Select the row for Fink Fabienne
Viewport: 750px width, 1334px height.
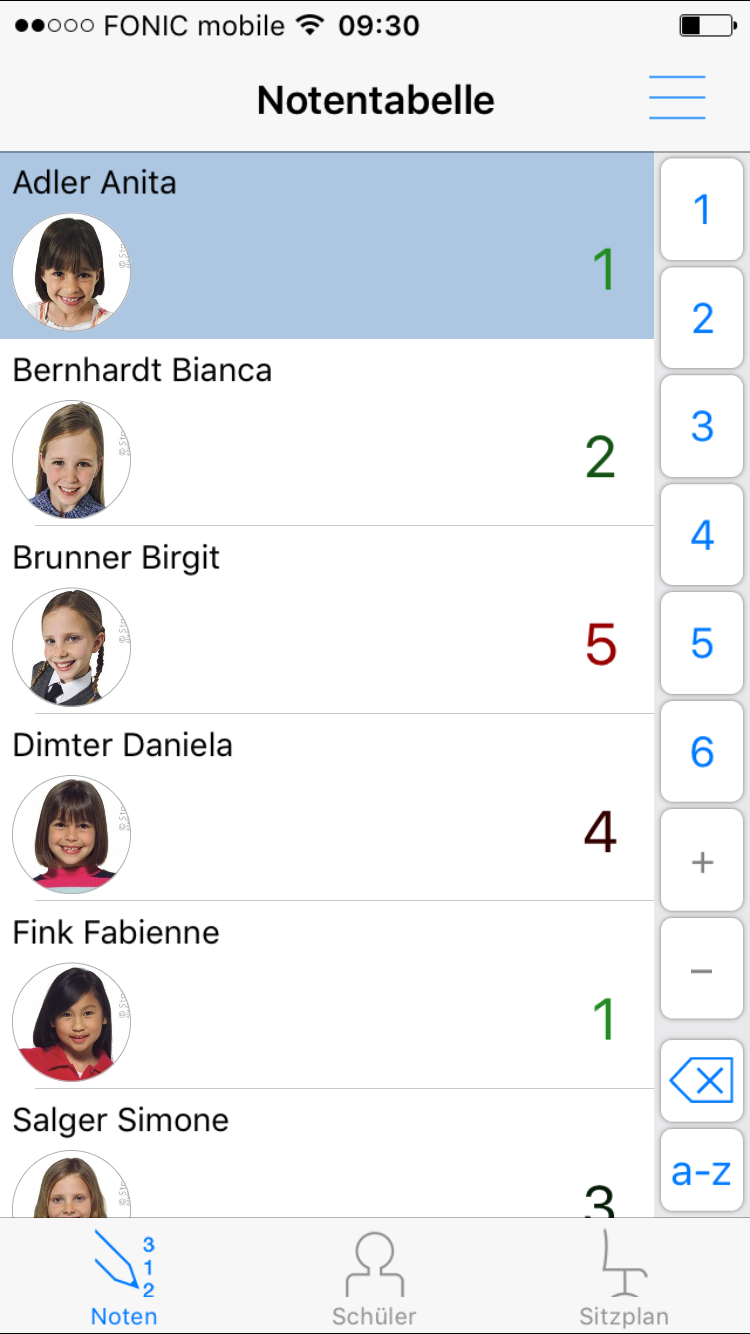(327, 995)
